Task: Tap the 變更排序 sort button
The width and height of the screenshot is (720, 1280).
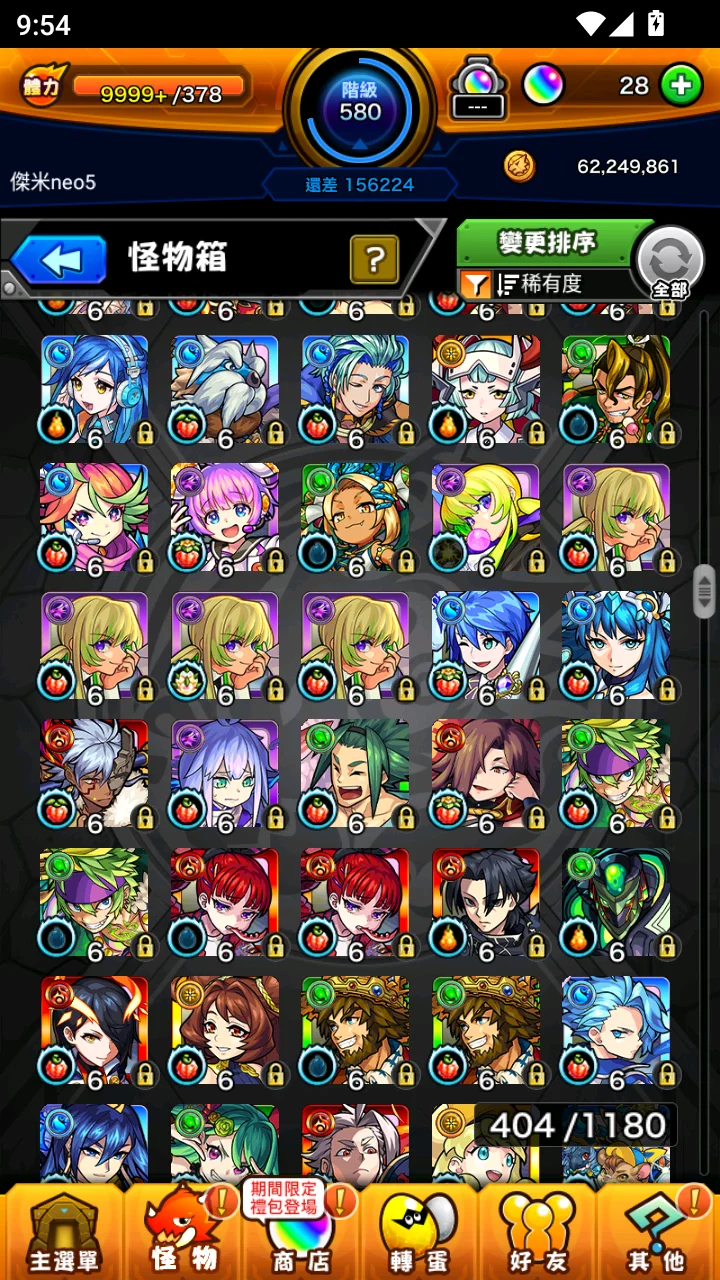Action: point(547,243)
